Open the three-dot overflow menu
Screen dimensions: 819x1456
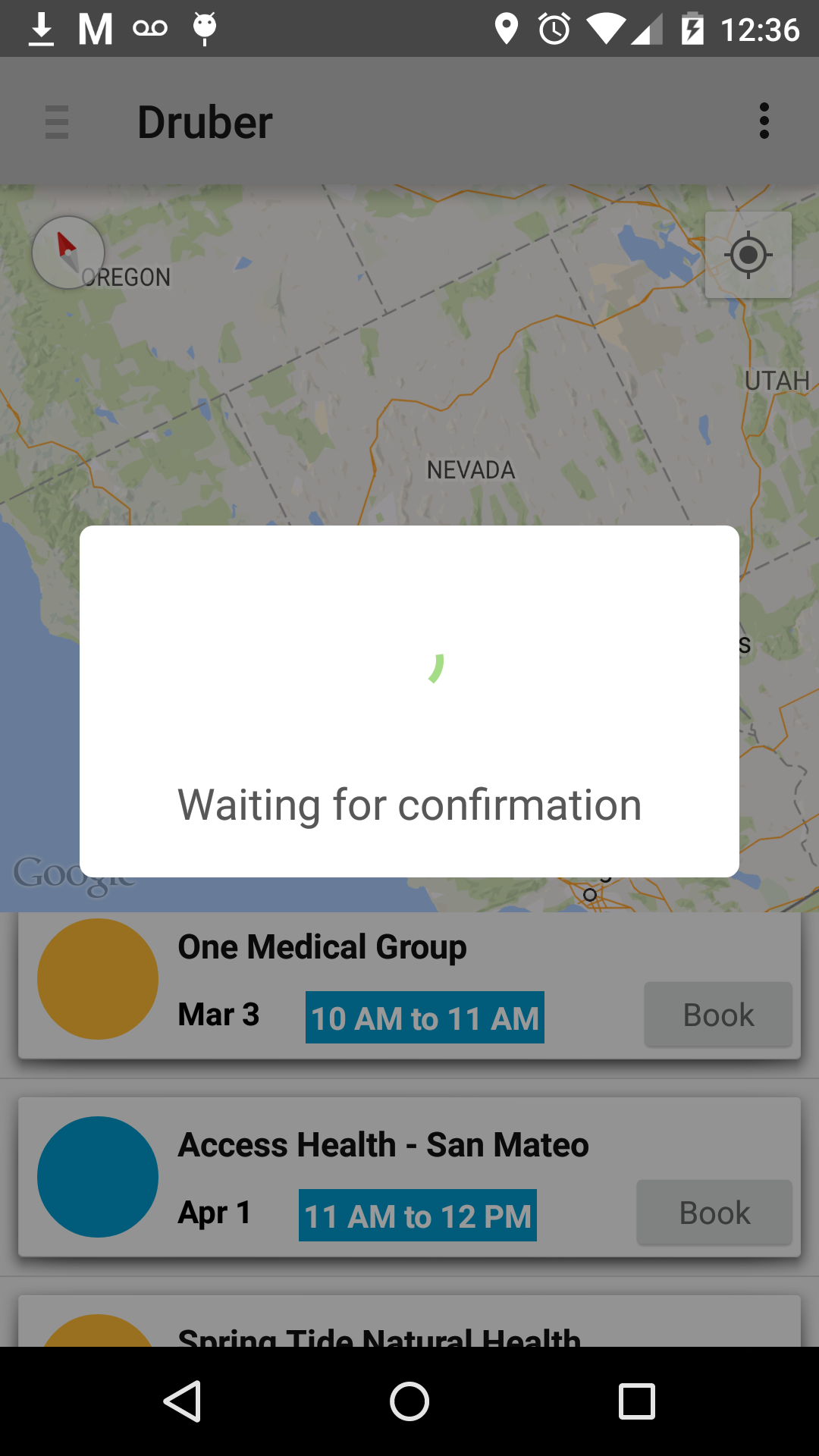(764, 121)
